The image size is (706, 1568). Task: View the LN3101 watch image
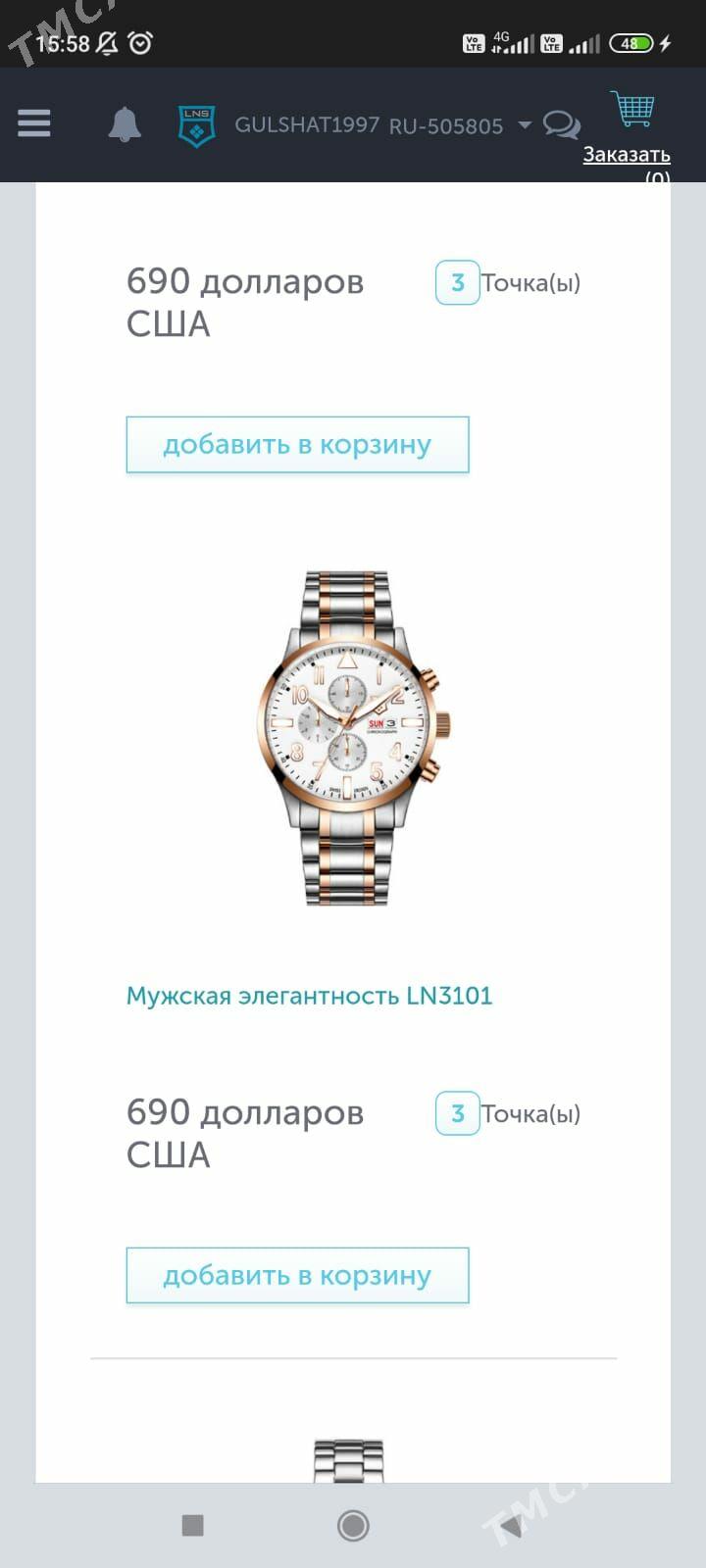(x=352, y=737)
